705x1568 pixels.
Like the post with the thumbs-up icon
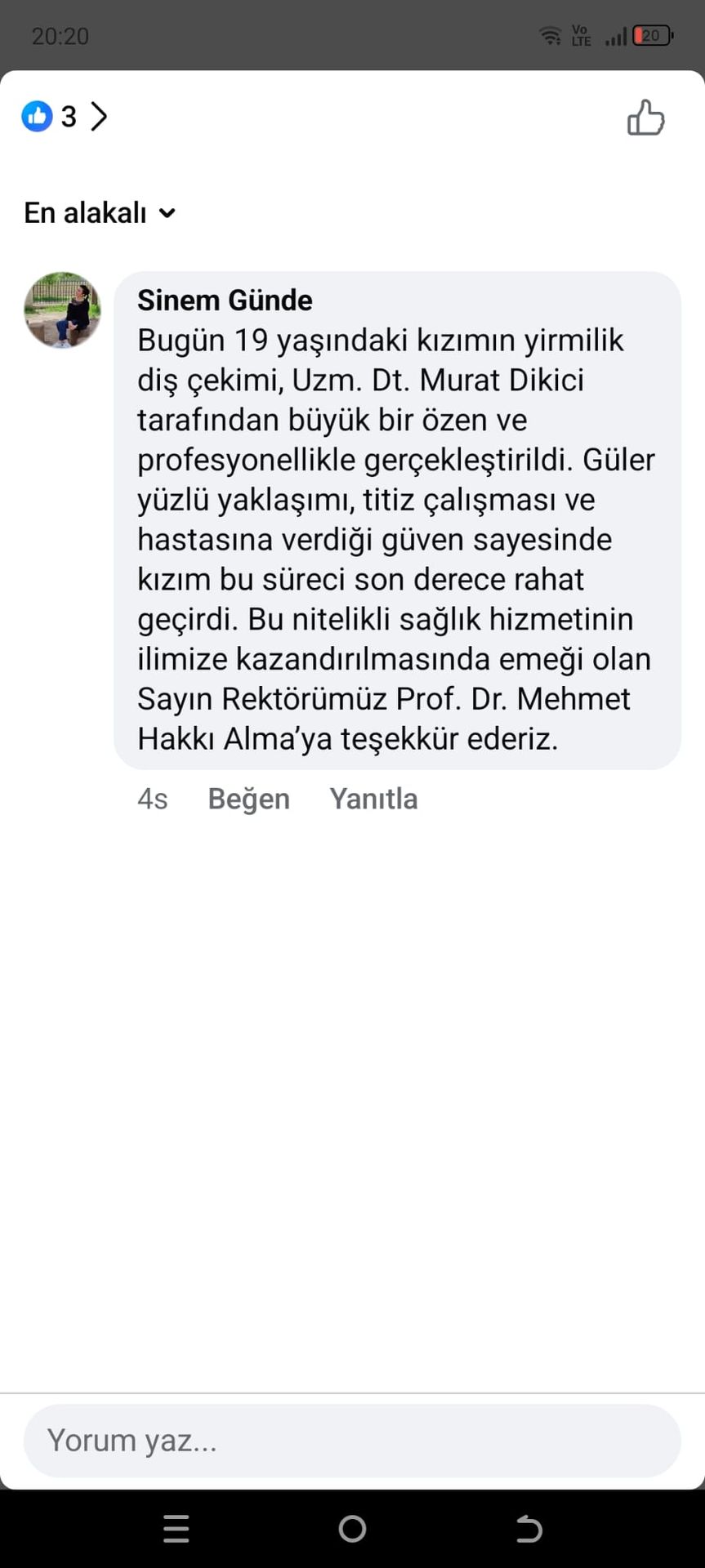tap(645, 118)
